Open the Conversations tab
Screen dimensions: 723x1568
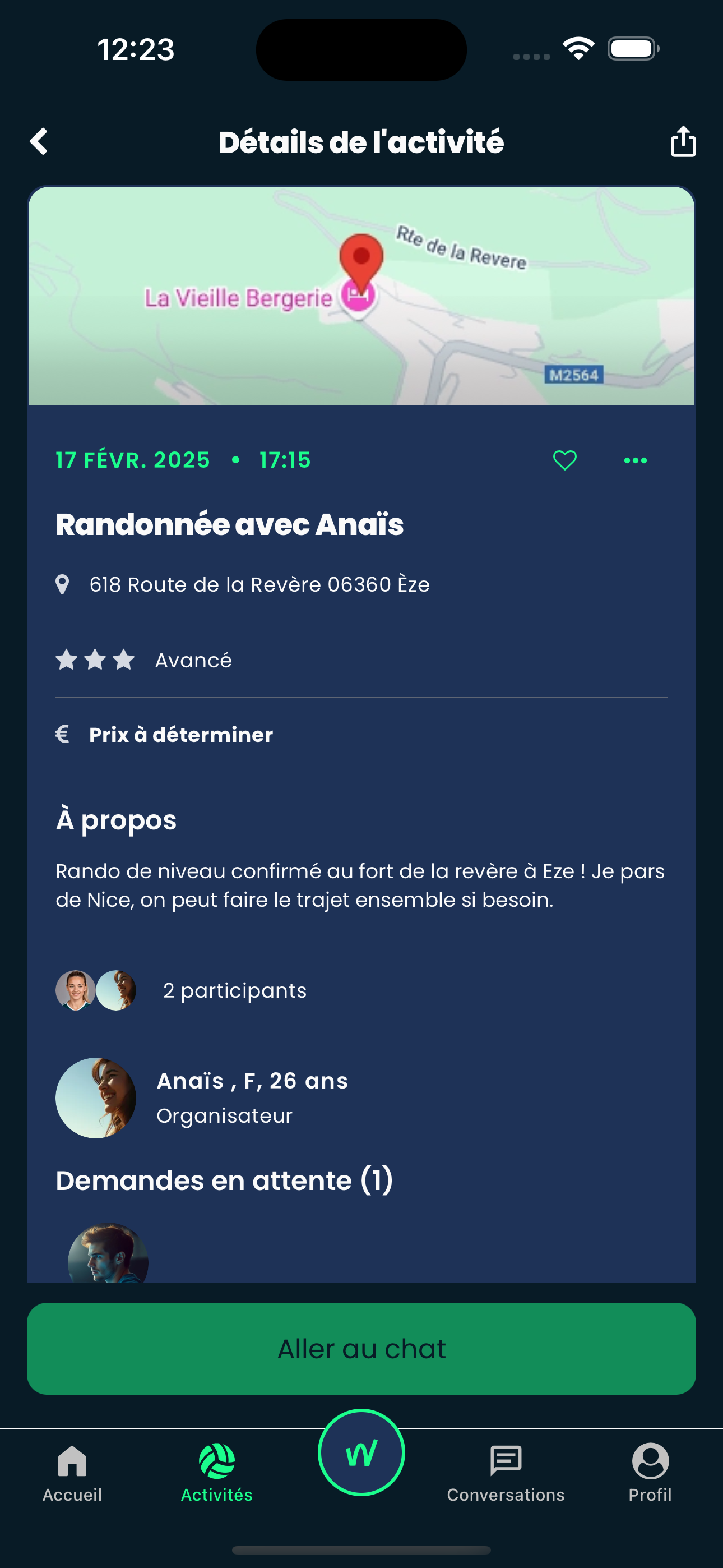[505, 1472]
